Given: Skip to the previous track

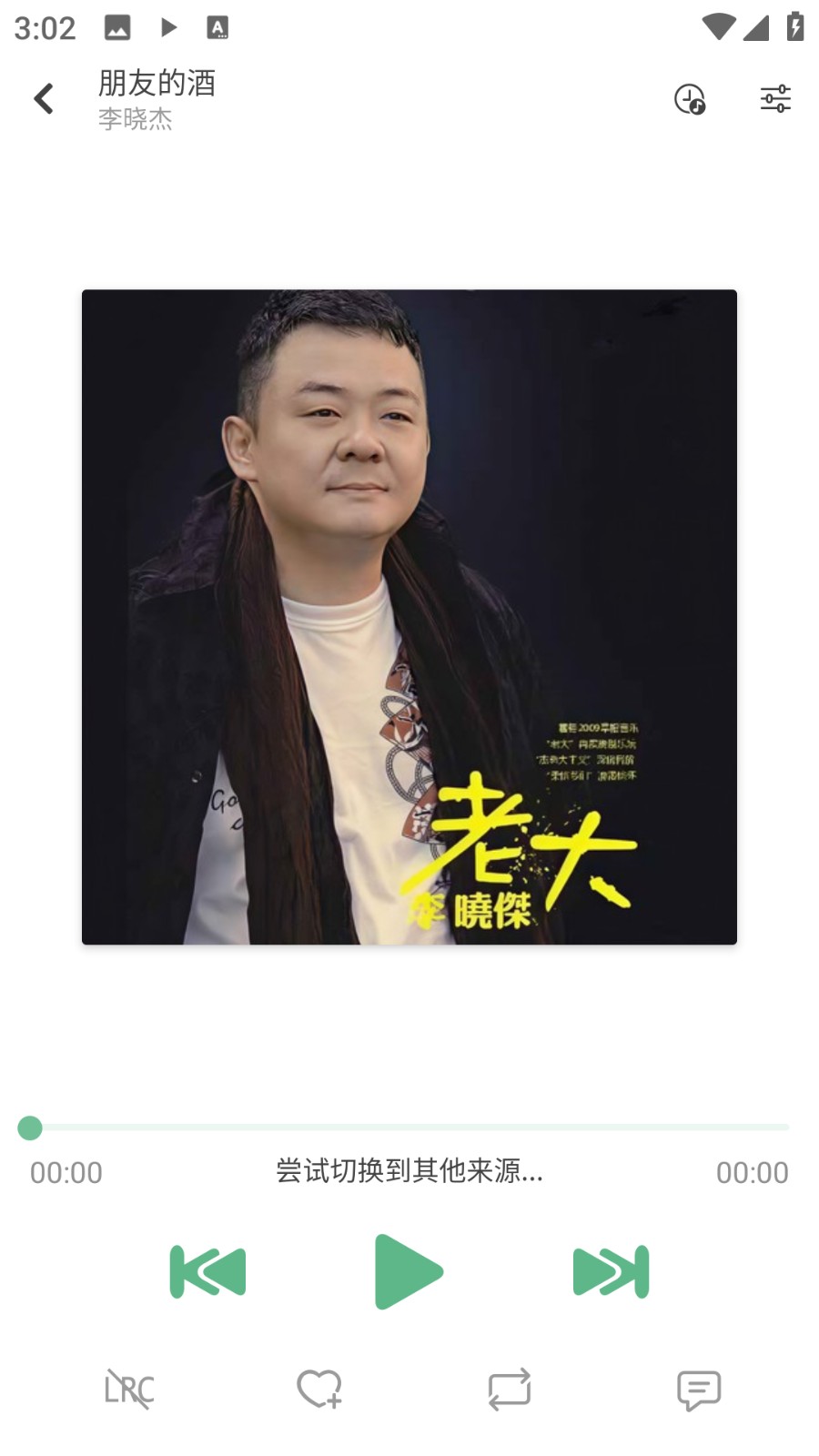Looking at the screenshot, I should 208,1271.
